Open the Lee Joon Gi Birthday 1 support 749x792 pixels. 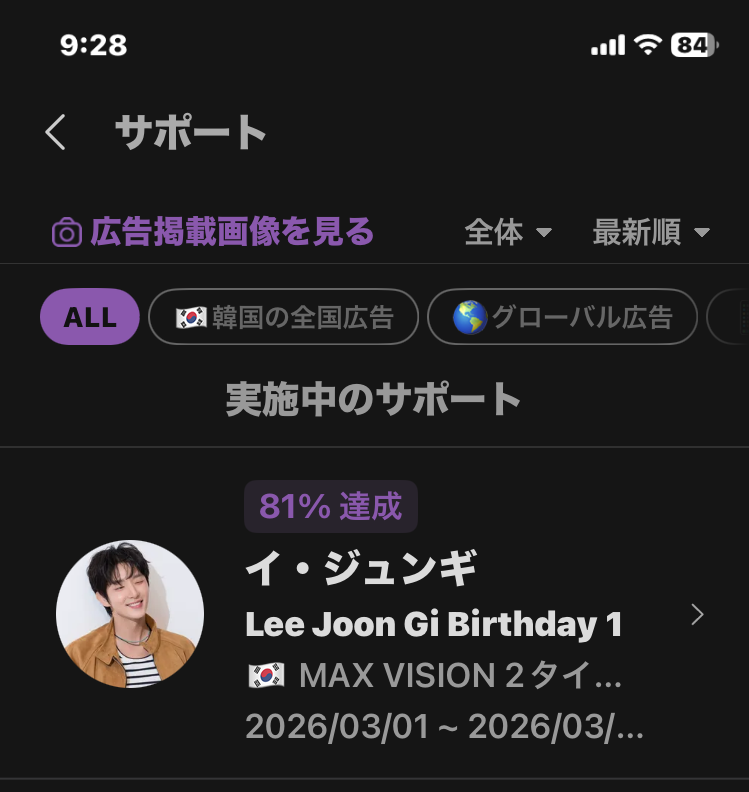[434, 624]
